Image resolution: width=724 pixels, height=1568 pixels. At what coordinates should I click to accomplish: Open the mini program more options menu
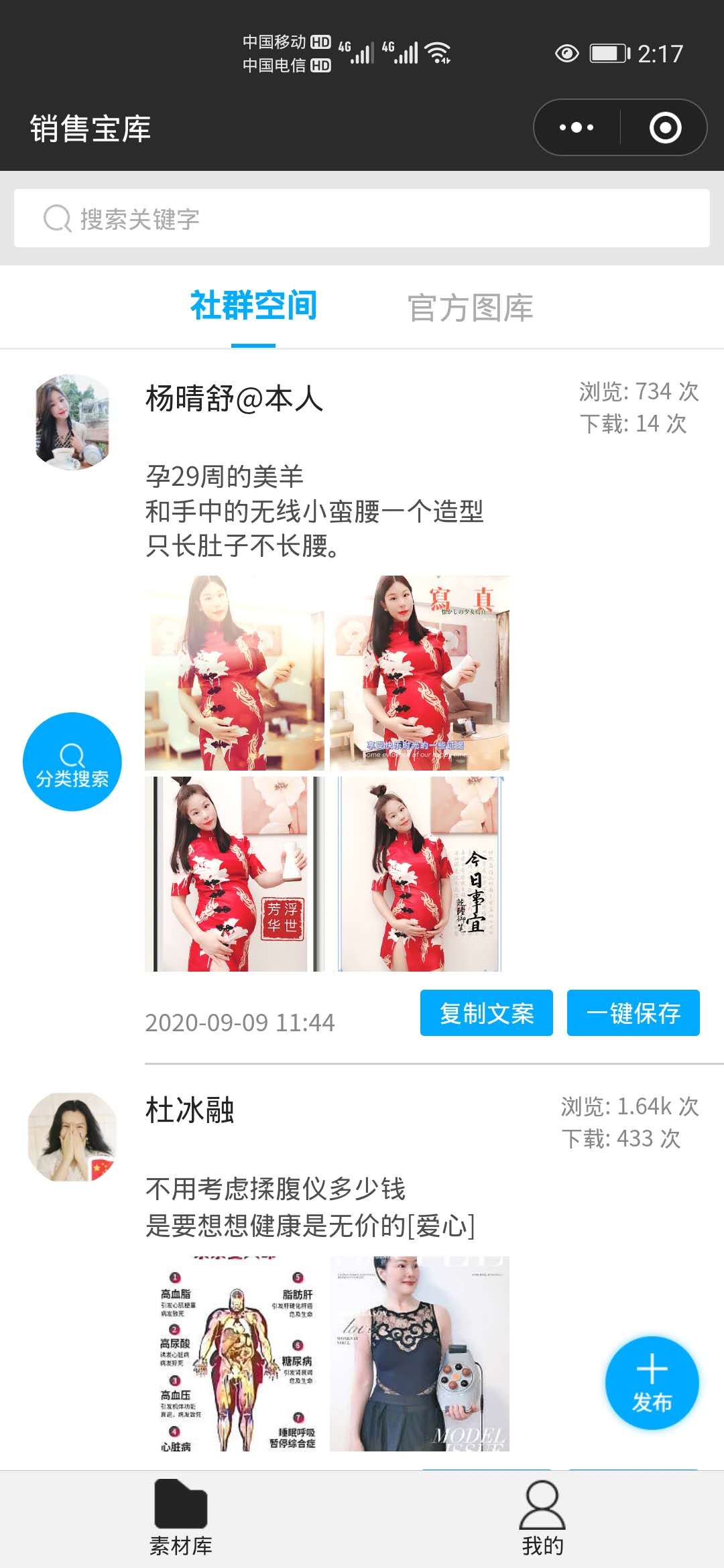click(x=577, y=127)
